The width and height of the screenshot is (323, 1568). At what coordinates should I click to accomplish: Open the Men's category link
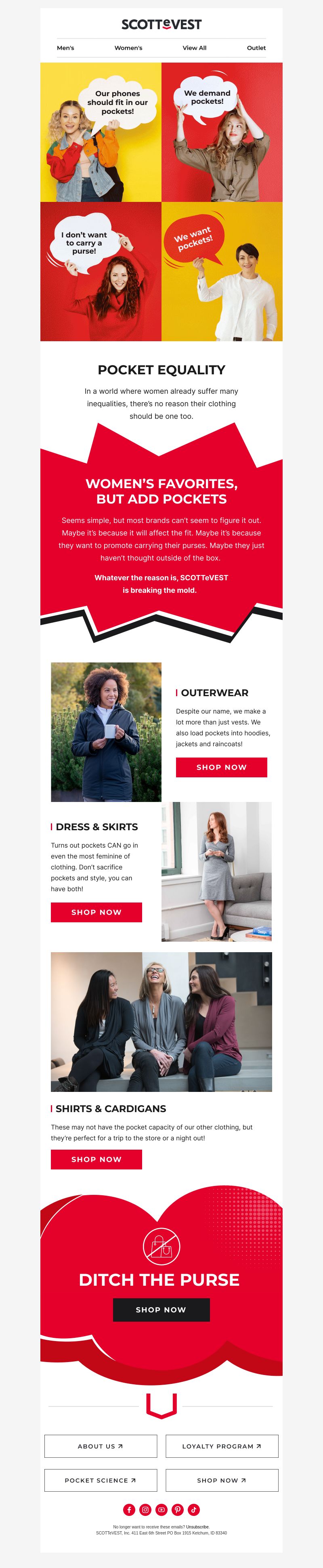click(x=66, y=48)
